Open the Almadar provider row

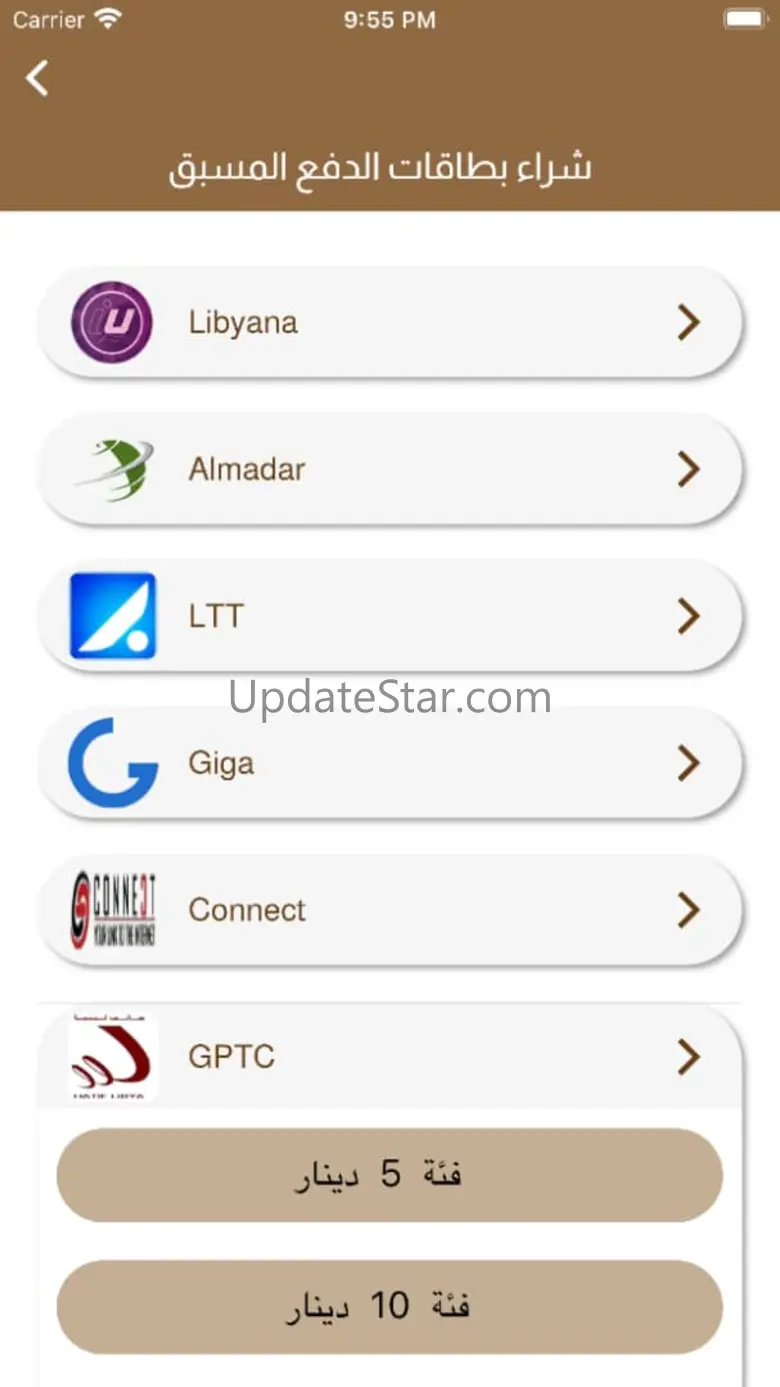(x=390, y=469)
